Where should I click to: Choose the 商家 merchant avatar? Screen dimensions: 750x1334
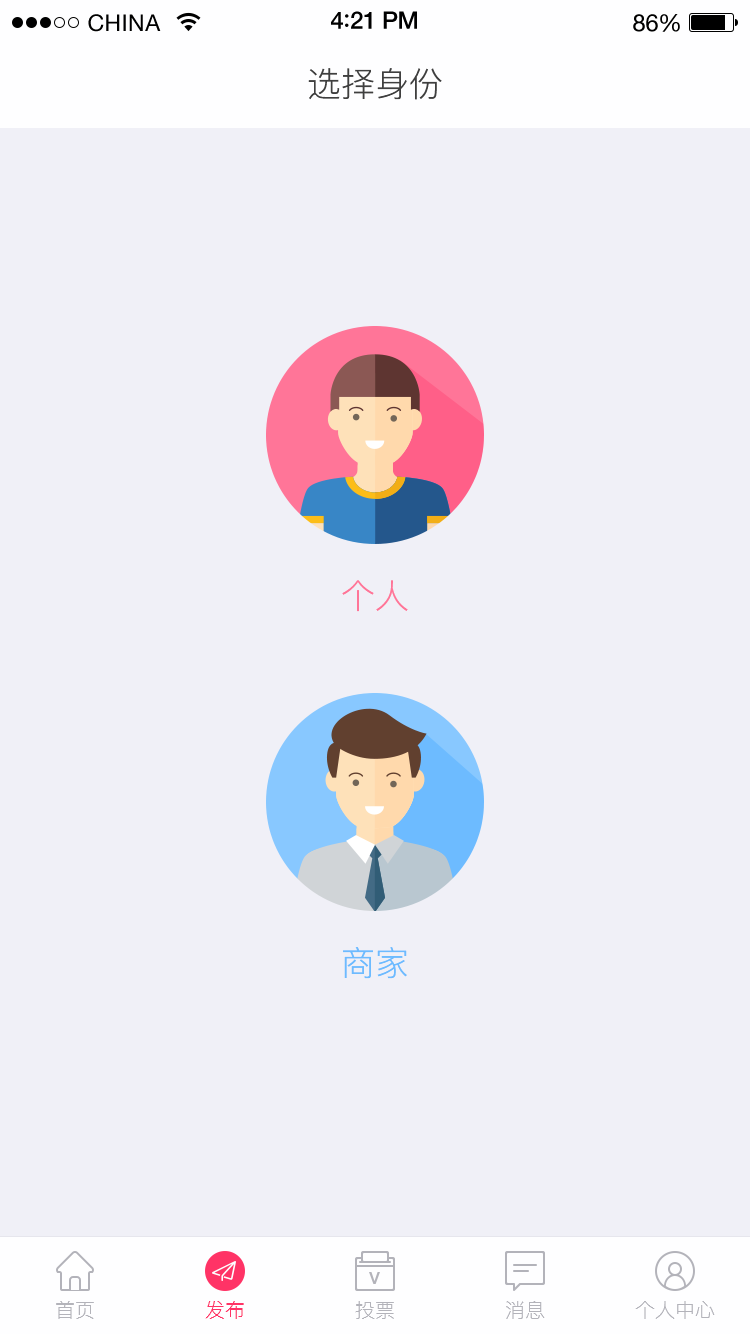coord(375,802)
